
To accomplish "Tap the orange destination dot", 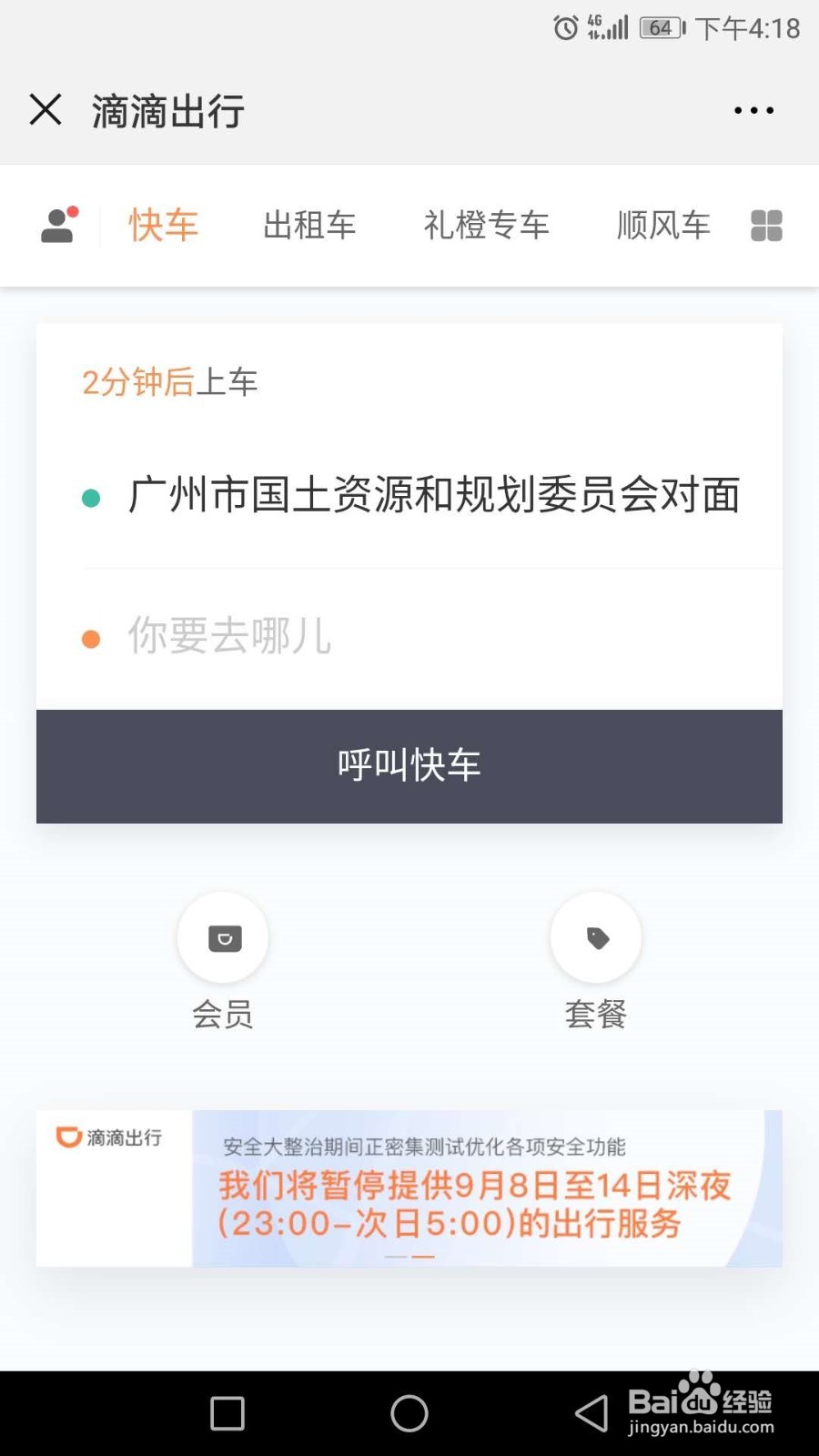I will point(89,637).
